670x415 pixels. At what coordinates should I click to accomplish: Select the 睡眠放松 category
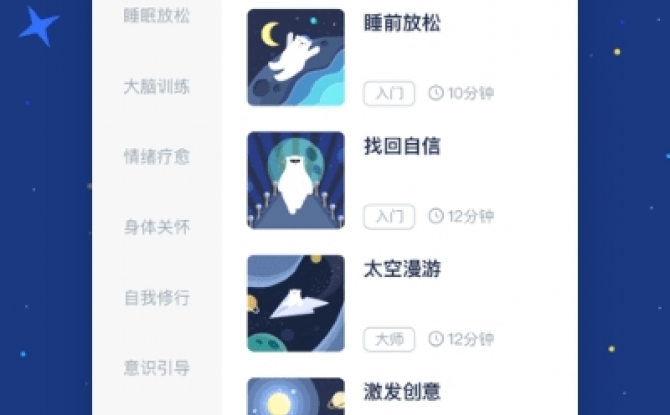click(x=156, y=16)
